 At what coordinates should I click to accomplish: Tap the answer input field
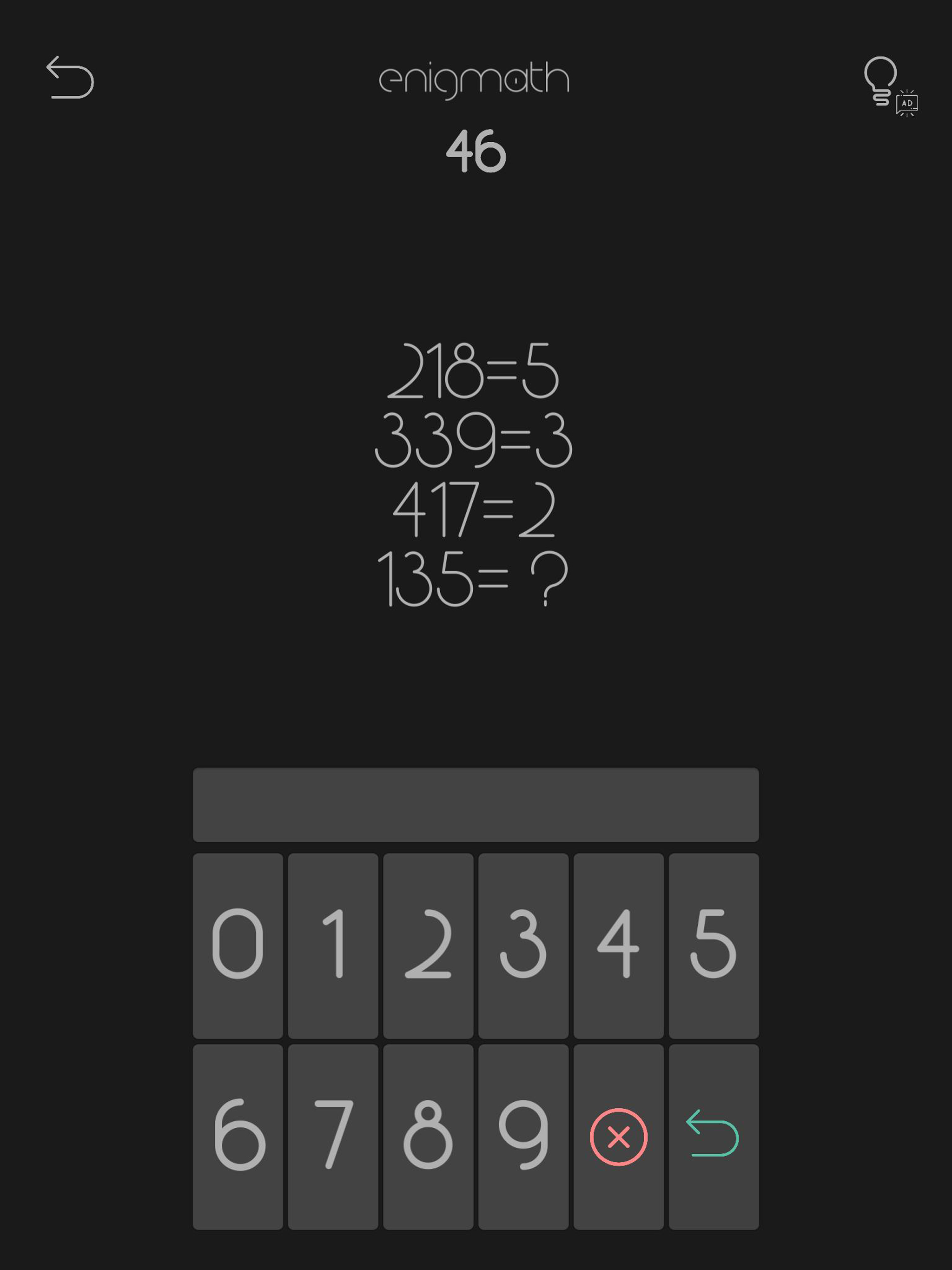pyautogui.click(x=476, y=804)
